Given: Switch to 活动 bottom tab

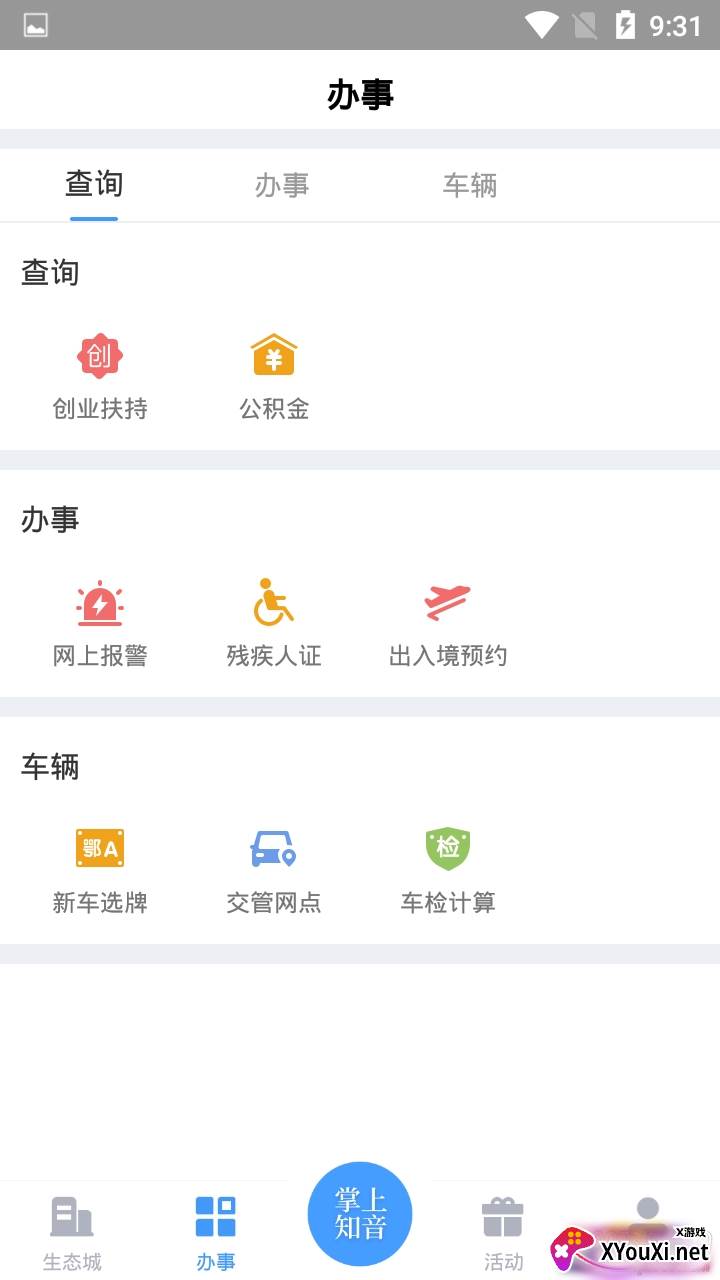Looking at the screenshot, I should coord(503,1233).
